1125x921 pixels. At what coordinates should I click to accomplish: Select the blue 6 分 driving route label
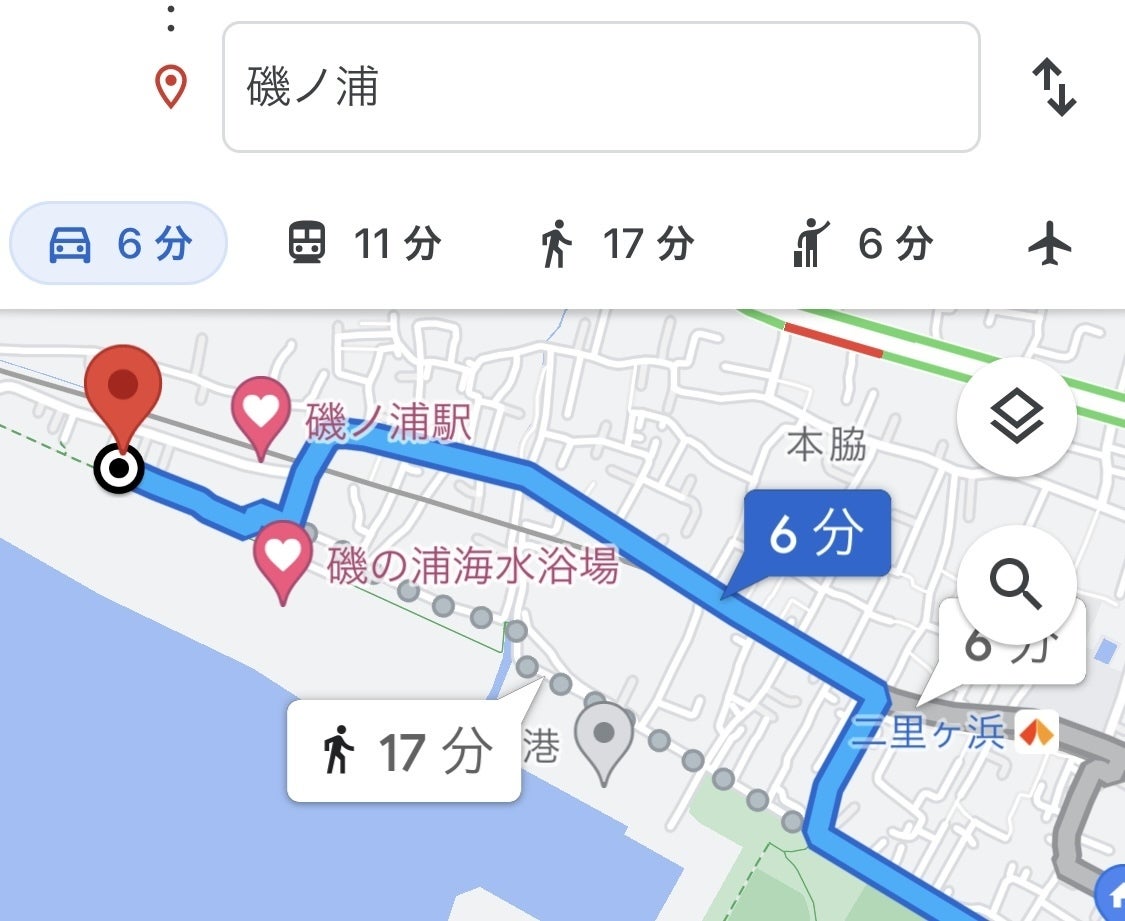(x=815, y=535)
